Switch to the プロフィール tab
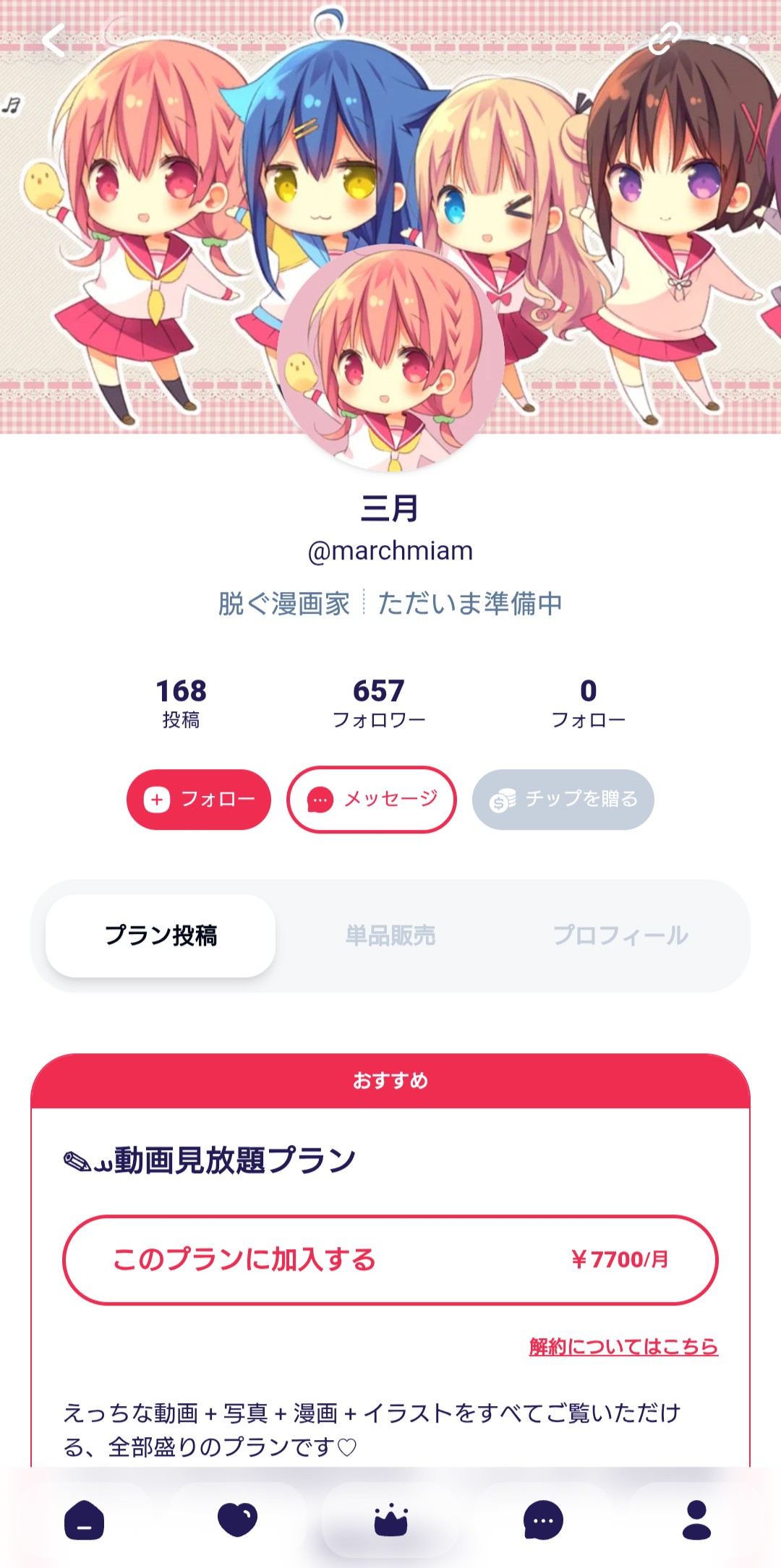Viewport: 781px width, 1568px height. (x=620, y=935)
